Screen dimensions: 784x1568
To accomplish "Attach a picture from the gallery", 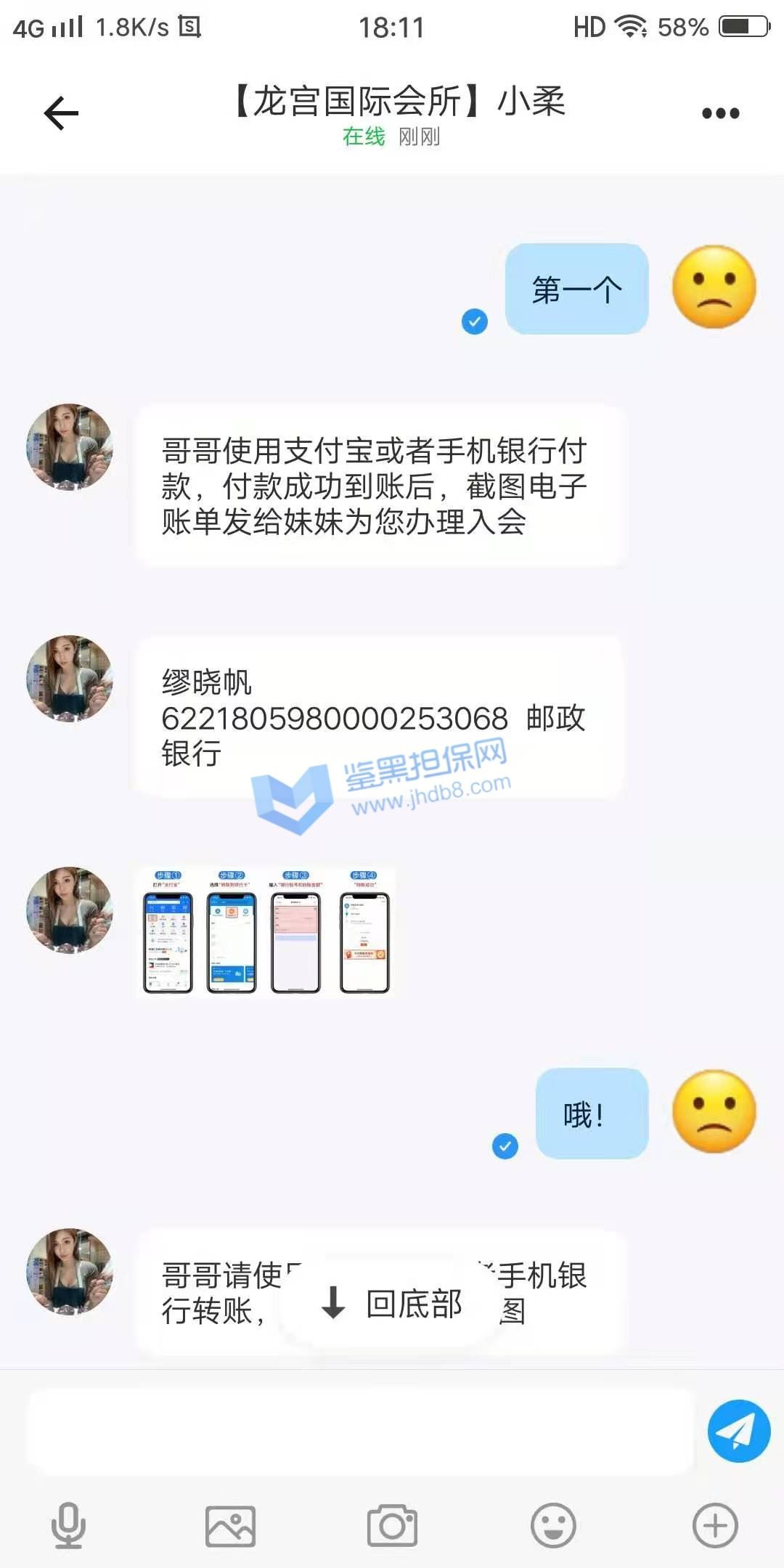I will tap(230, 1526).
